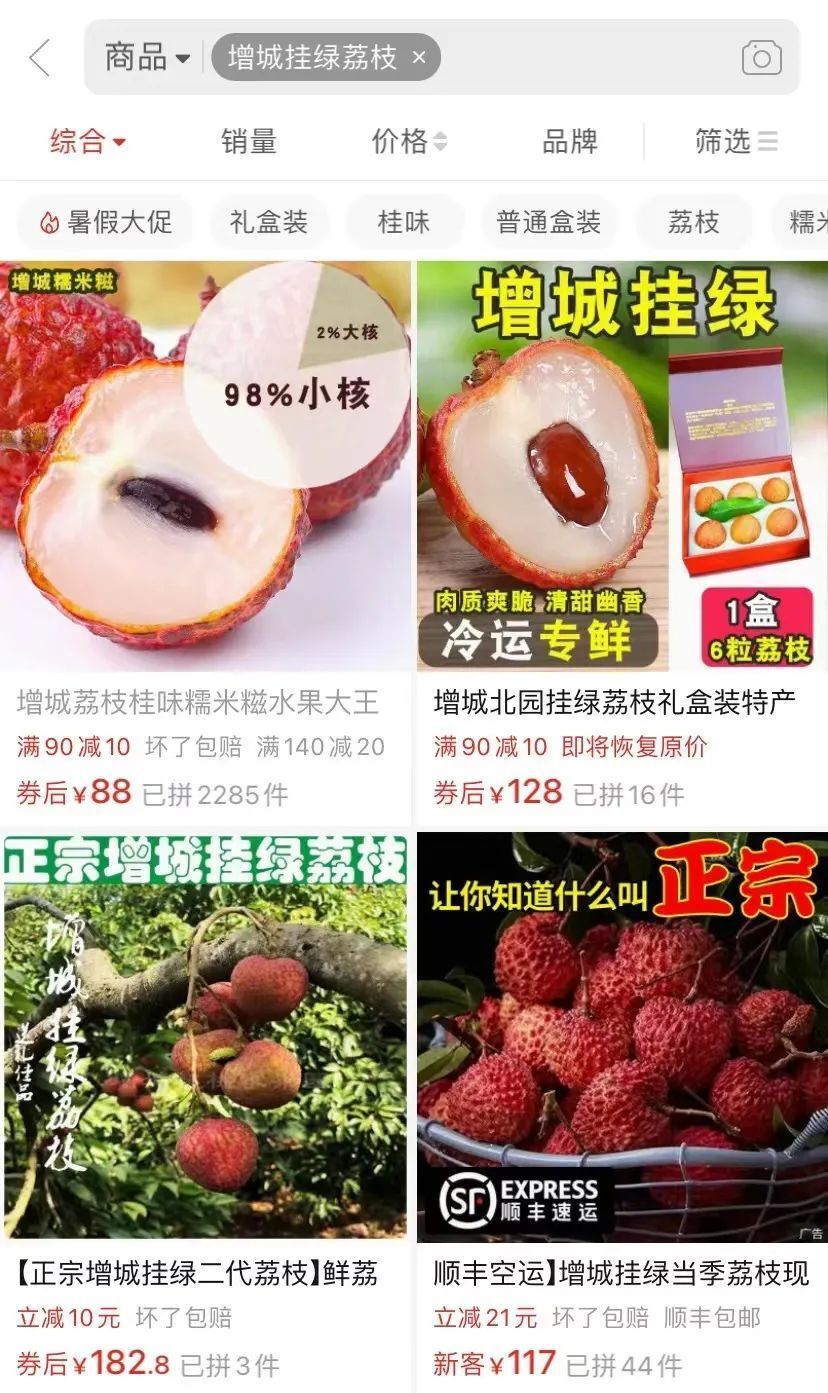828x1393 pixels.
Task: Switch to the 品牌 tab
Action: (x=570, y=142)
